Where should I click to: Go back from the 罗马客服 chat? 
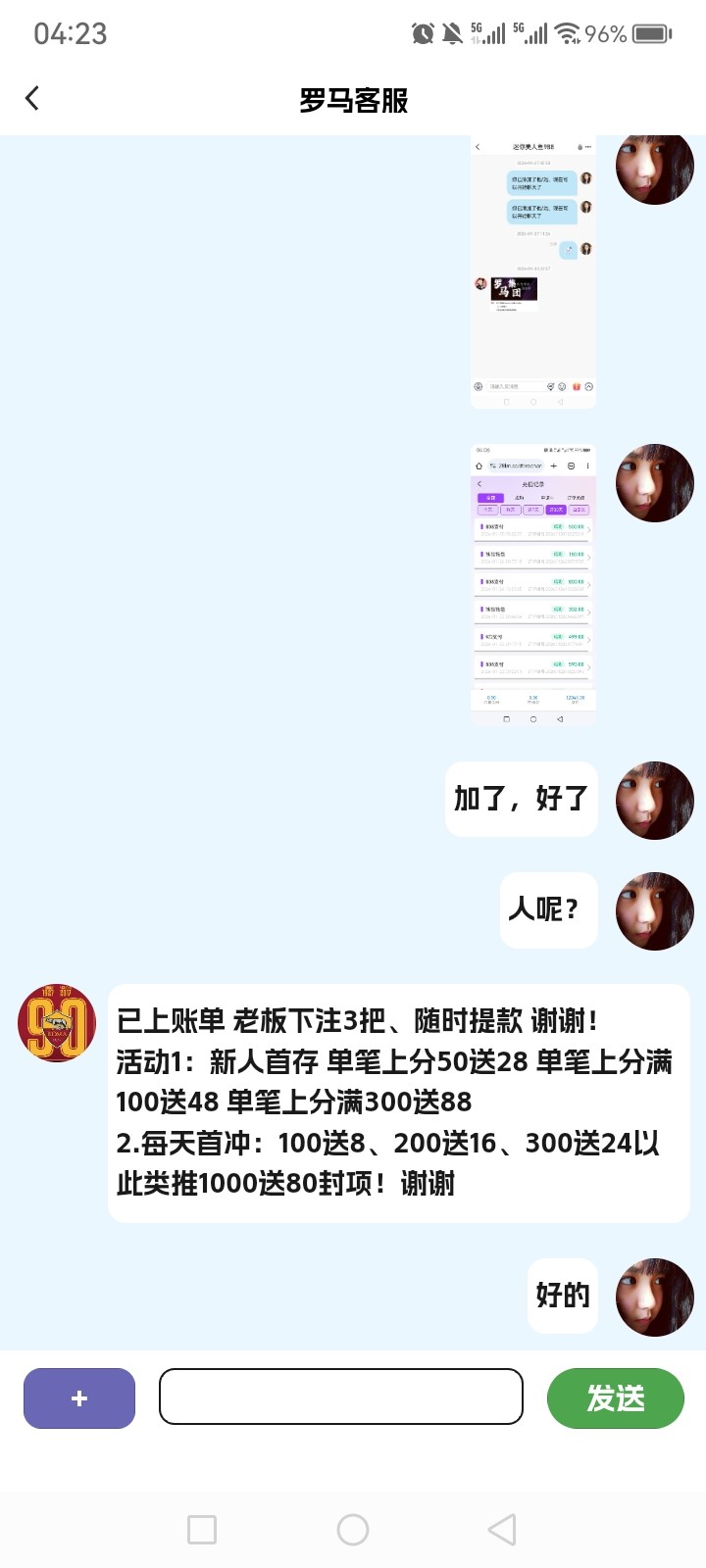(x=32, y=99)
